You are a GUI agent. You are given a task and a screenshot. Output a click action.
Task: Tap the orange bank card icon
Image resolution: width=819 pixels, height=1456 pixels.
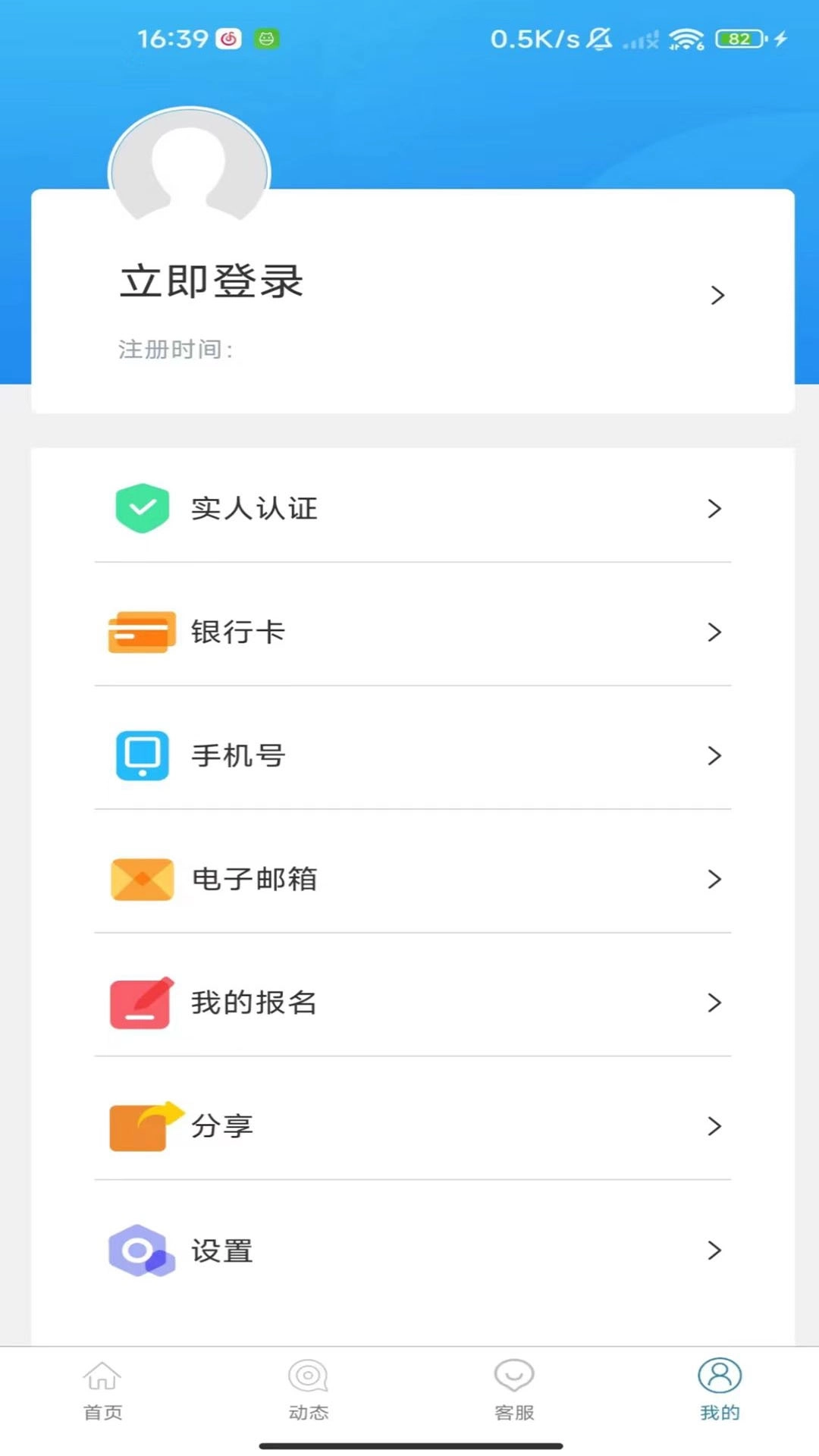pyautogui.click(x=141, y=632)
